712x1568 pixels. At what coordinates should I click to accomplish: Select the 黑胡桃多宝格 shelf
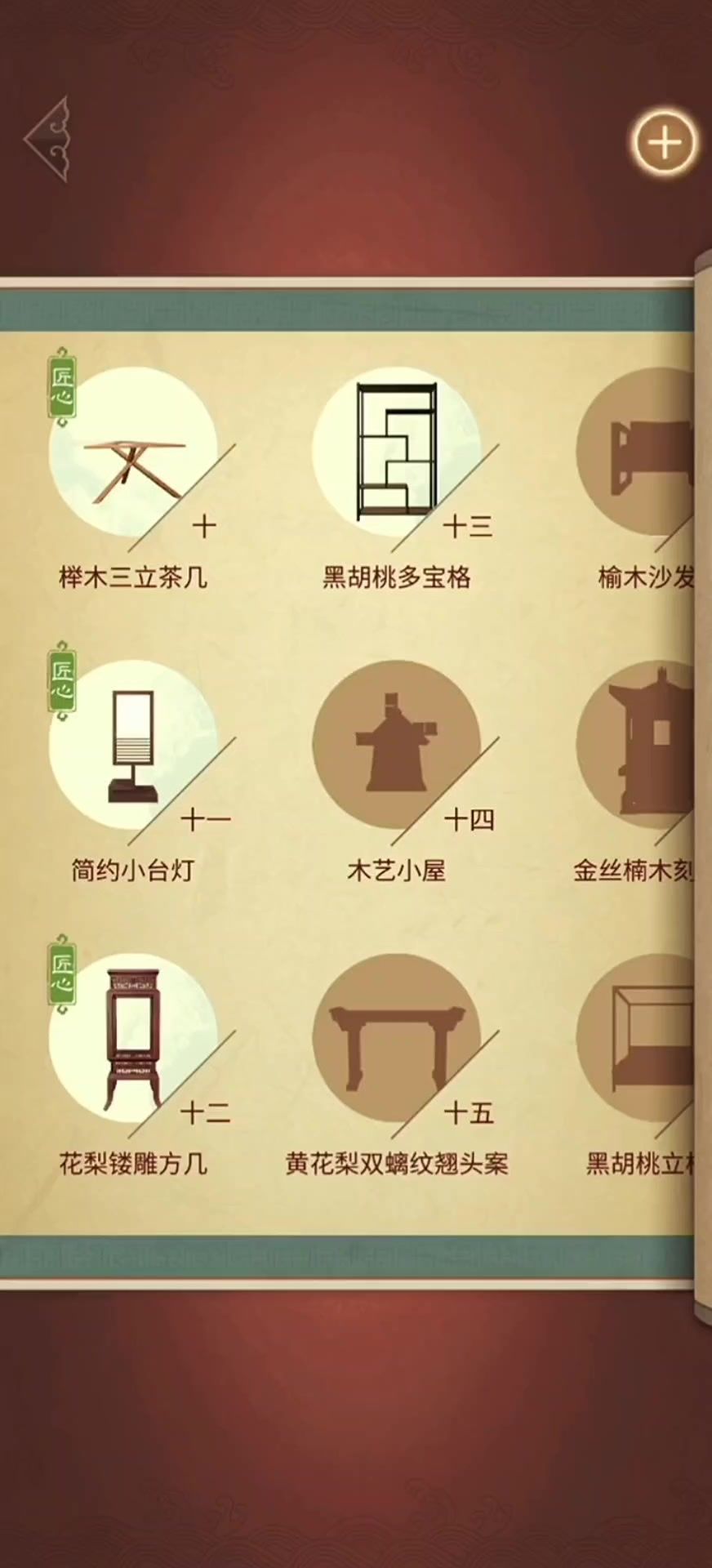click(x=396, y=452)
